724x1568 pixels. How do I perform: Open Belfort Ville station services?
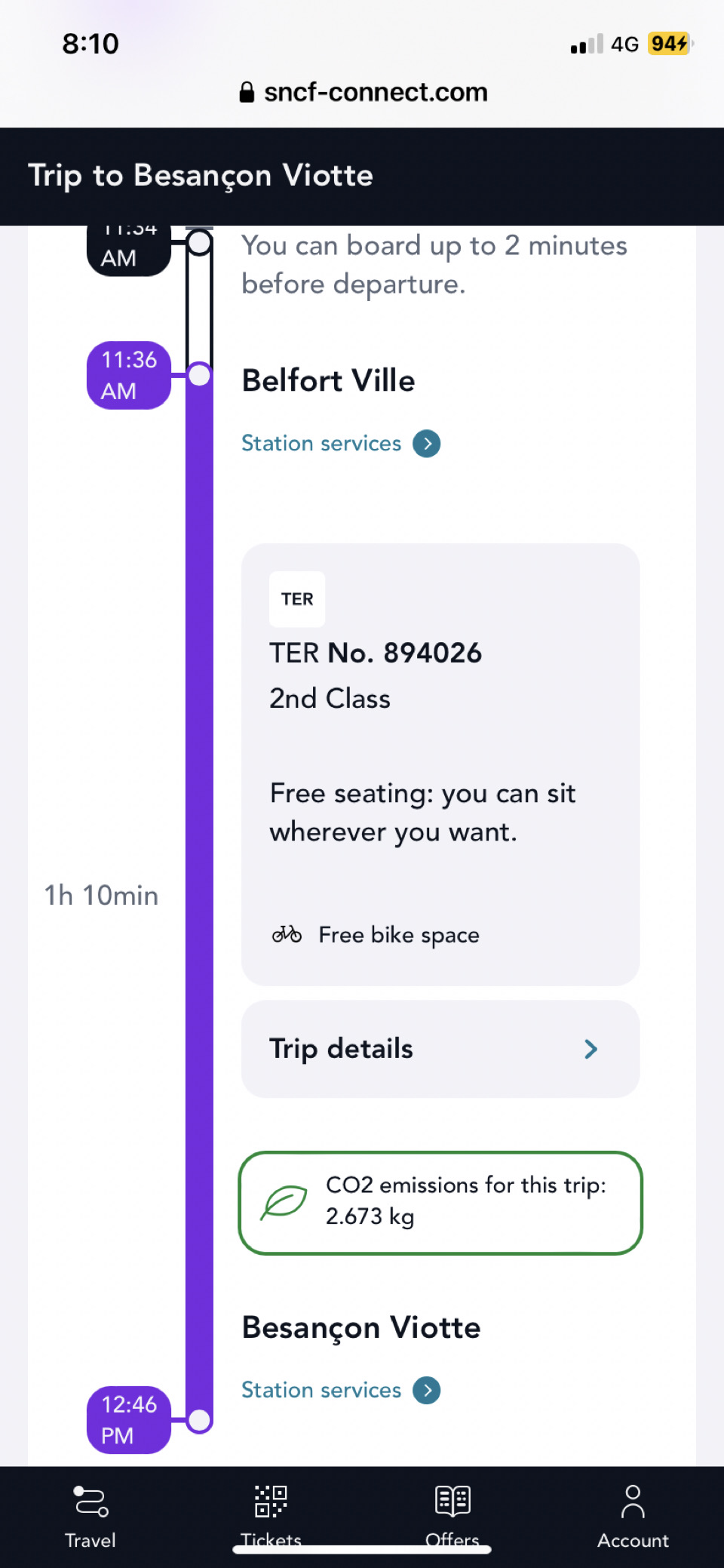340,443
